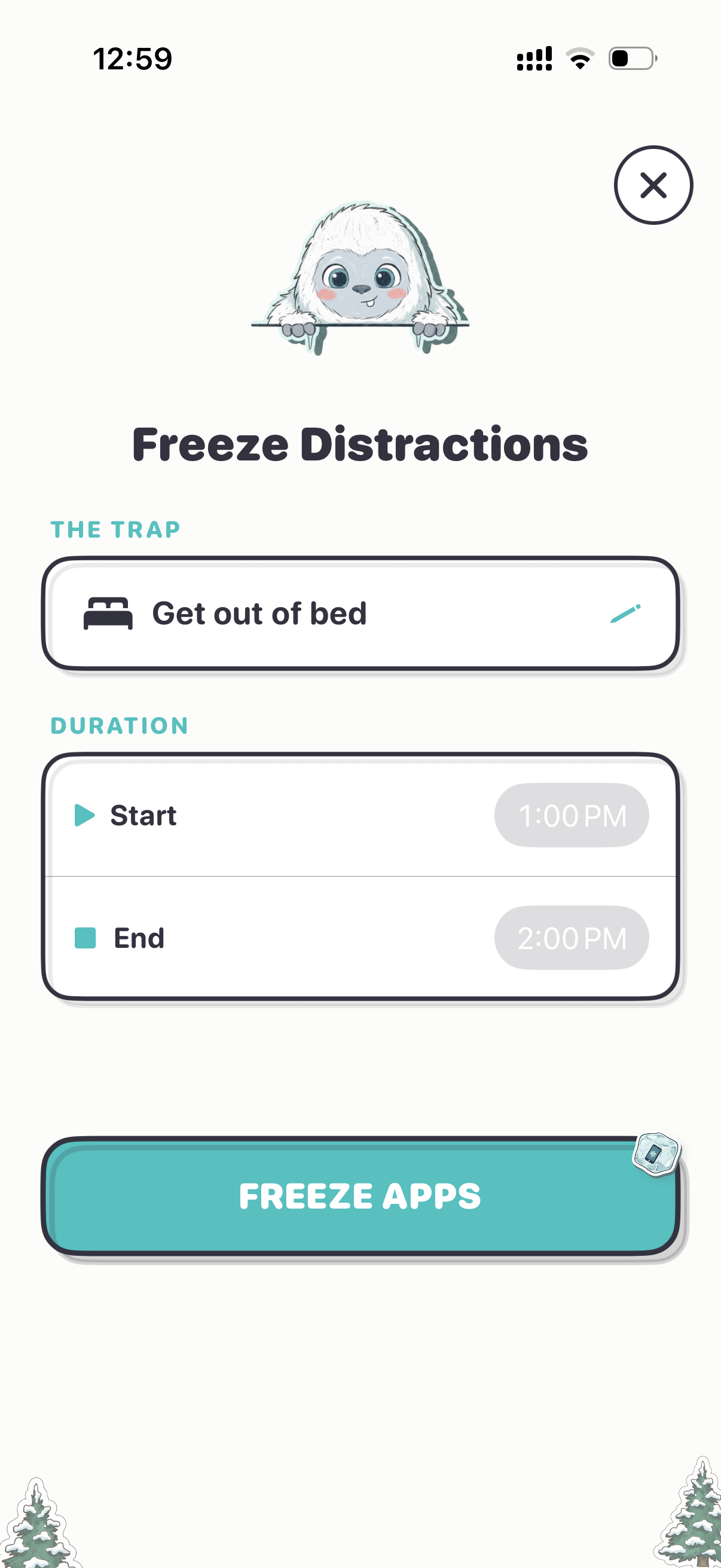
Task: Click the bed icon in the trap field
Action: [108, 614]
